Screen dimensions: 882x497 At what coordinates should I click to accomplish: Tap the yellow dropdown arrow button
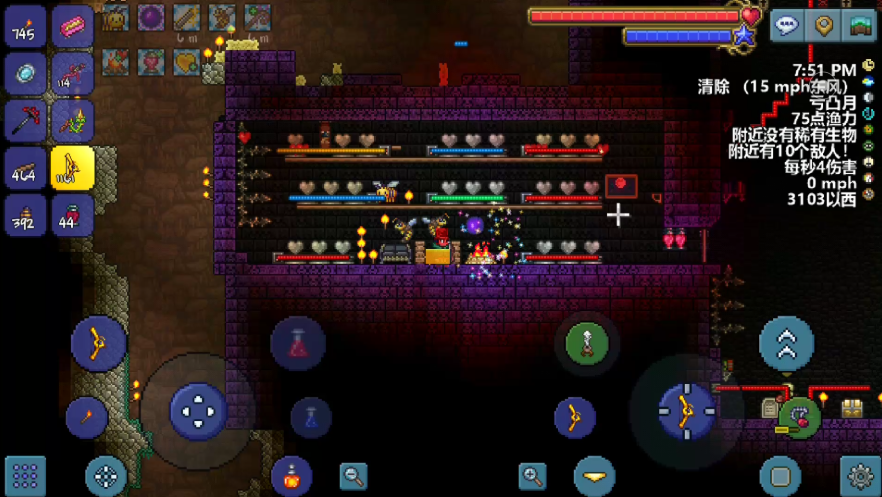tap(594, 476)
